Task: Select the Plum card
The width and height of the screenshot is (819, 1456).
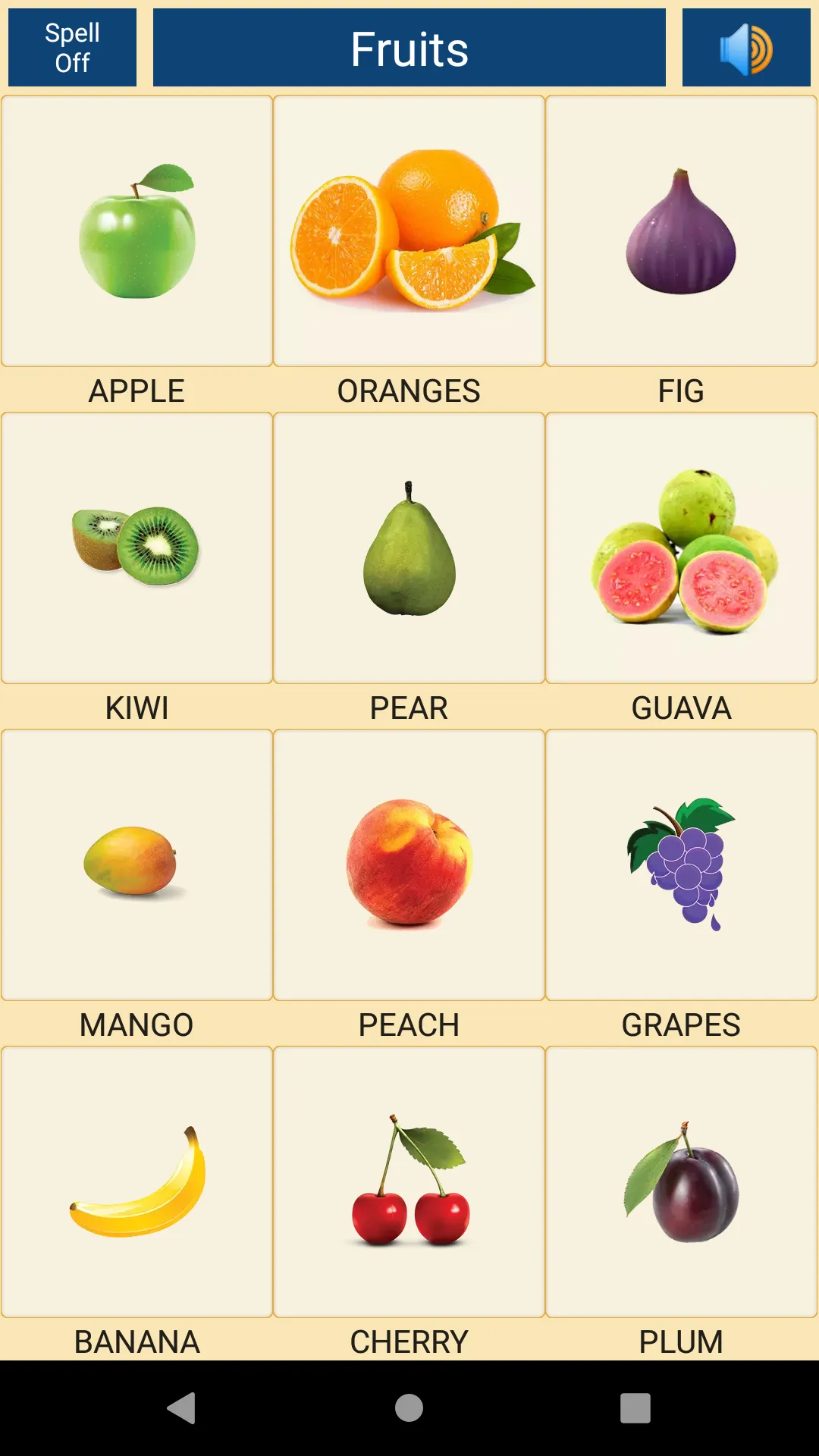Action: tap(681, 1181)
